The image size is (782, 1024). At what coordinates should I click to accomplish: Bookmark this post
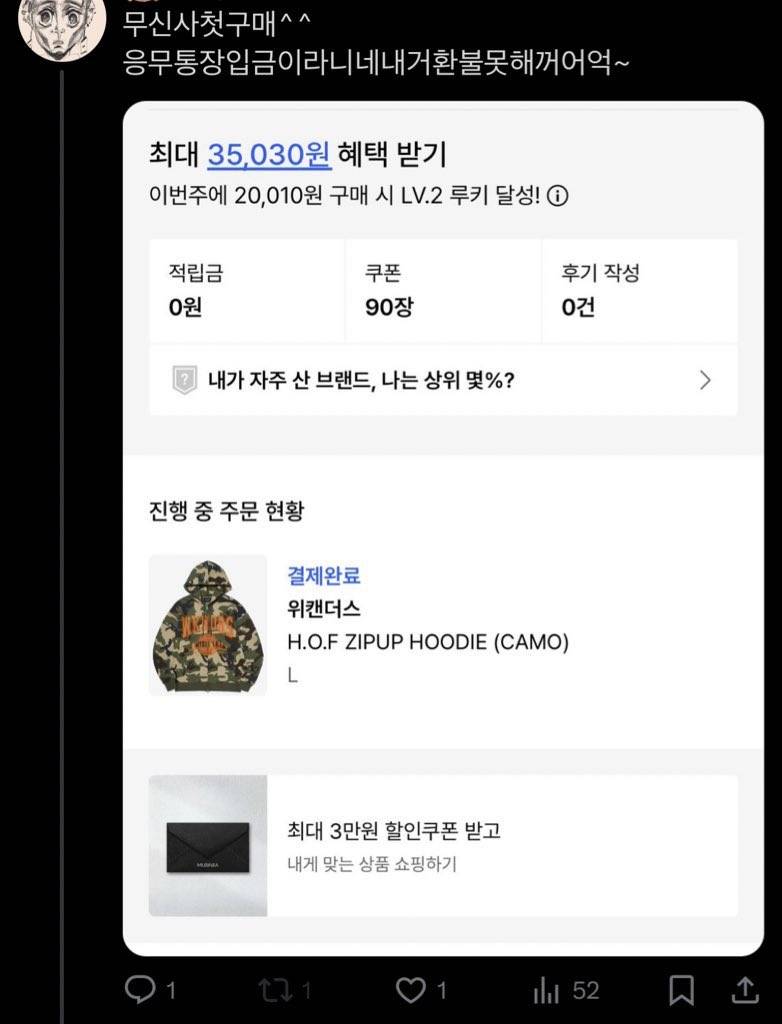[x=682, y=990]
